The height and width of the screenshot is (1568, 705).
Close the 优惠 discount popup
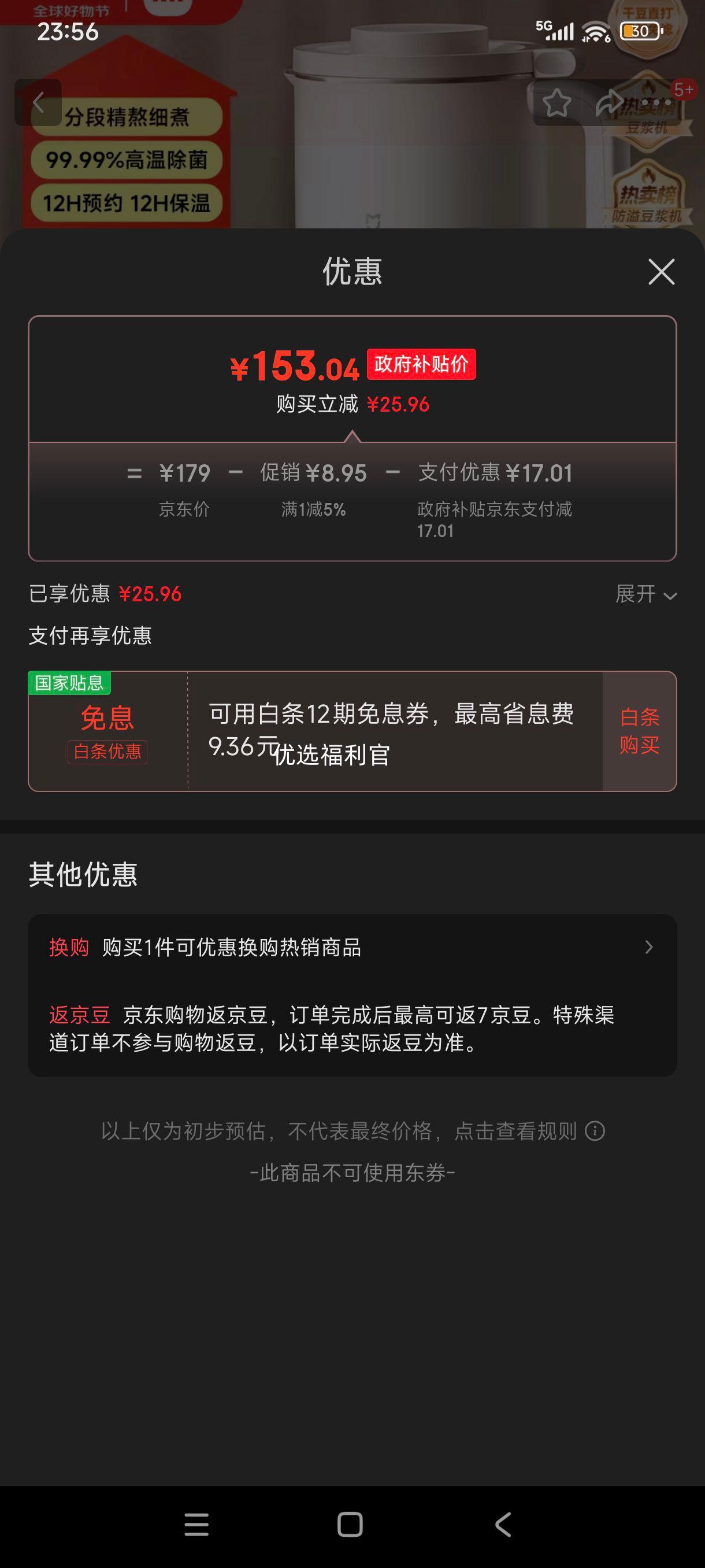coord(662,273)
